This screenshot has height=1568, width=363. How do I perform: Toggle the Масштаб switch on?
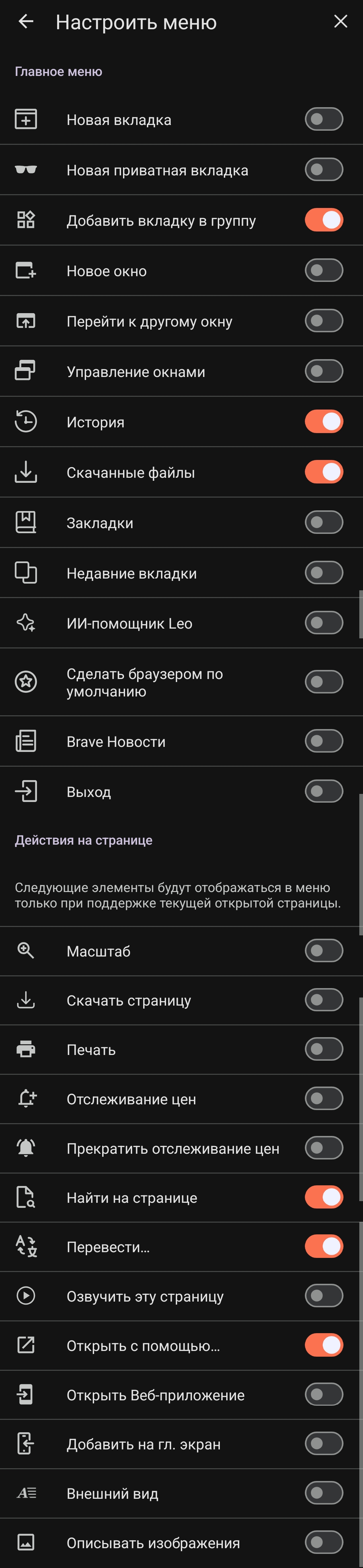[323, 951]
